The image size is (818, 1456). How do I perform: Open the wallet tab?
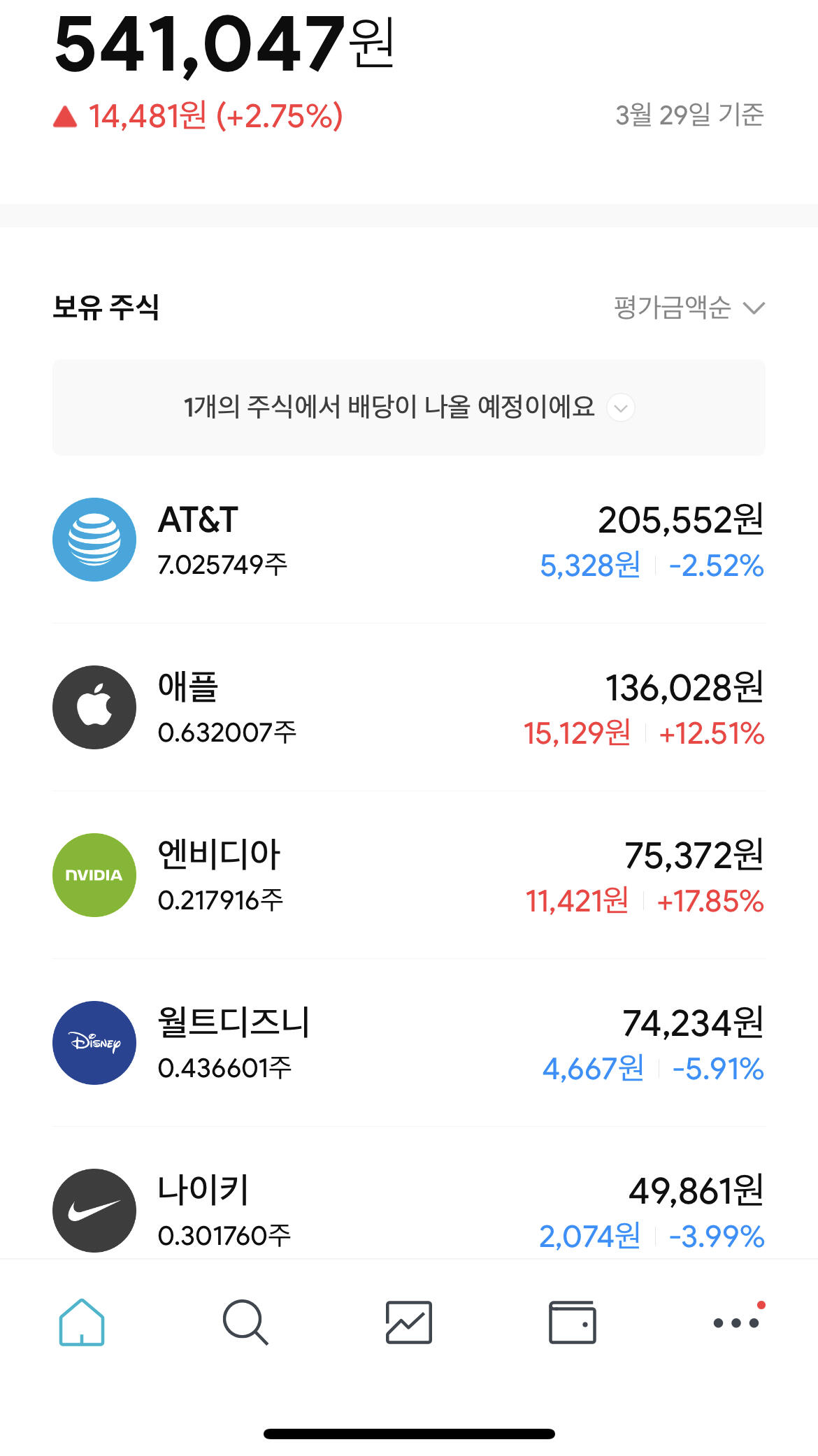573,1322
